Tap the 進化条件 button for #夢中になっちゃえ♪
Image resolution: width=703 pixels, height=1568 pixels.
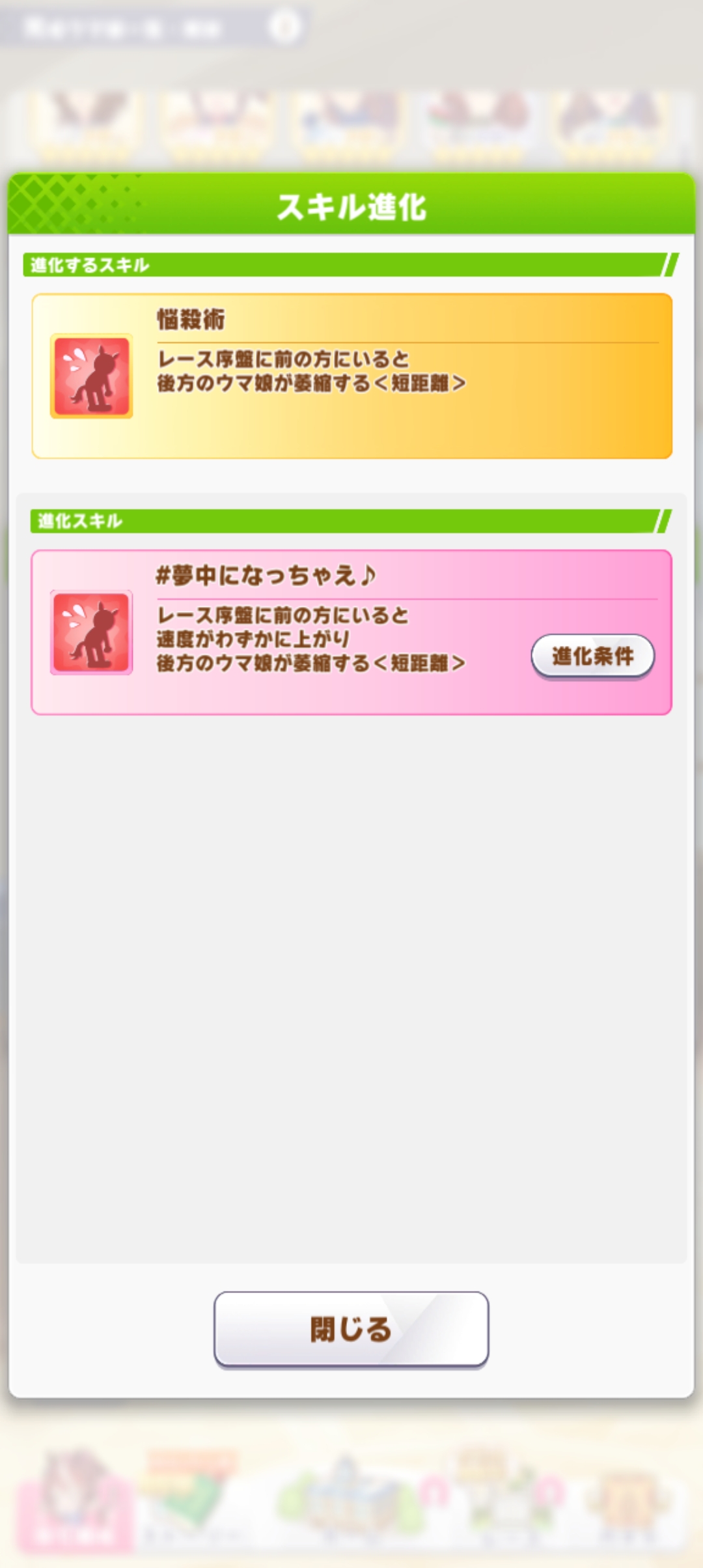tap(592, 656)
